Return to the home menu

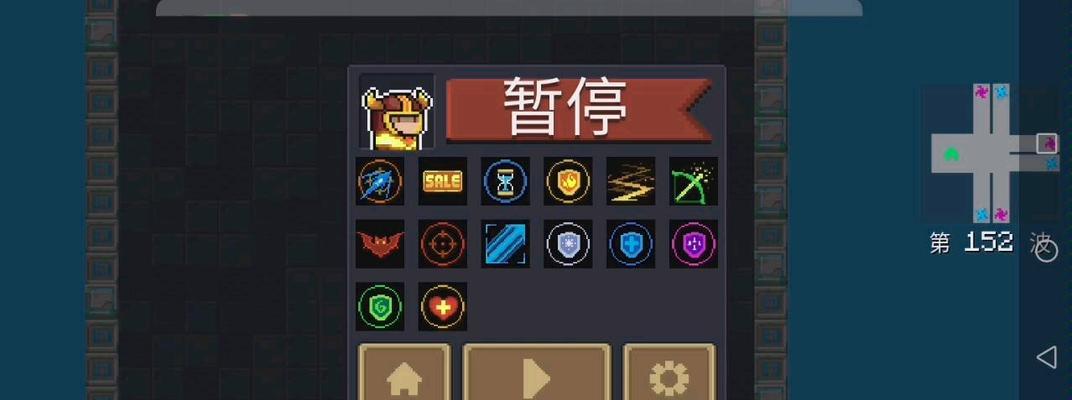(404, 375)
